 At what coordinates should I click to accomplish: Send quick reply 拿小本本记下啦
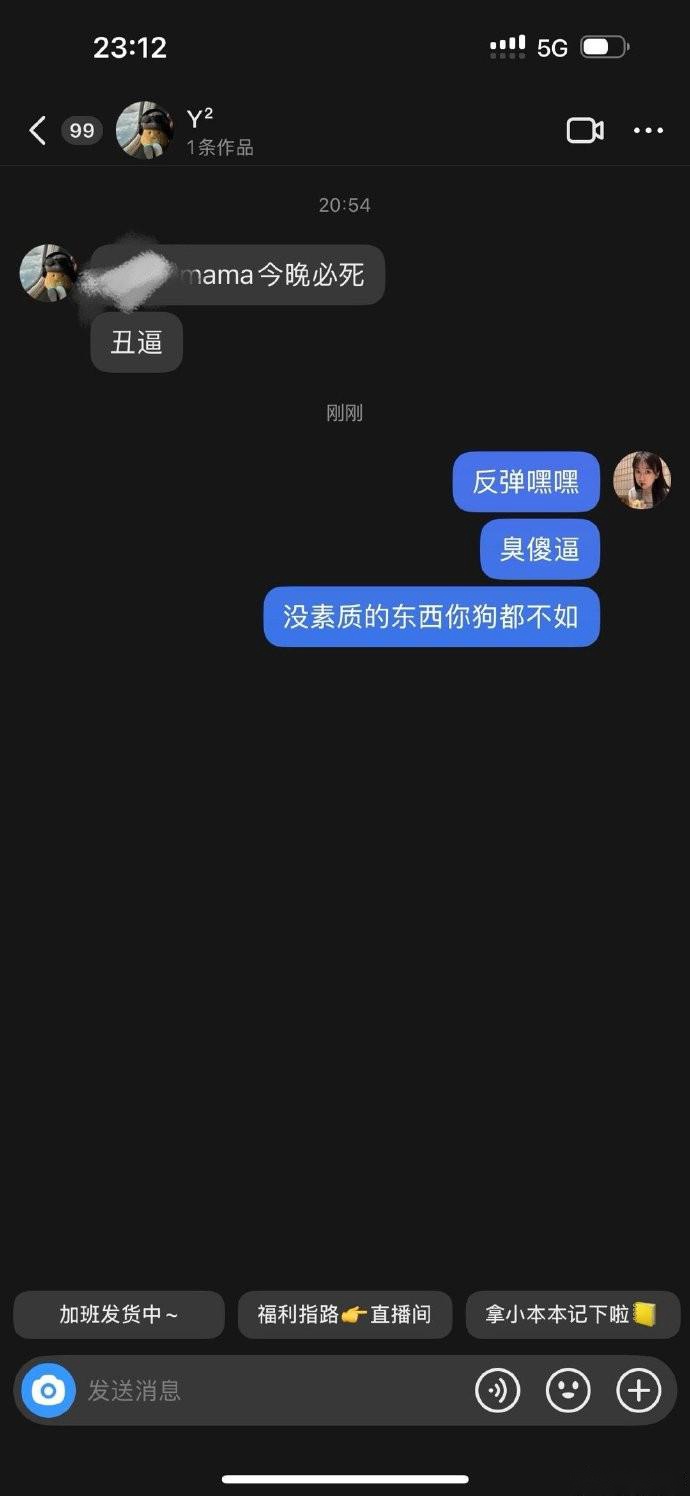tap(572, 1314)
